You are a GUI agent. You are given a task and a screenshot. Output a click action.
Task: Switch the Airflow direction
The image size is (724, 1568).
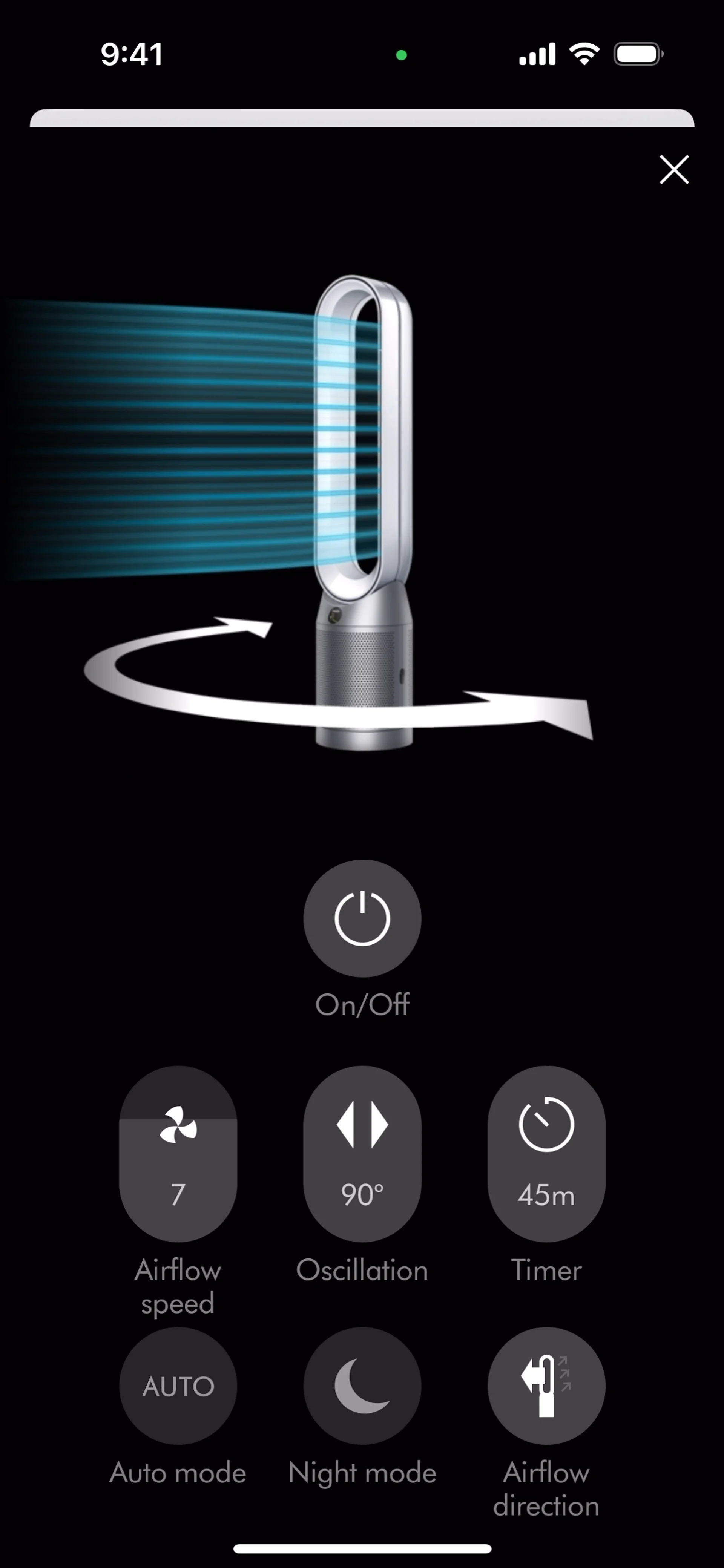coord(546,1386)
